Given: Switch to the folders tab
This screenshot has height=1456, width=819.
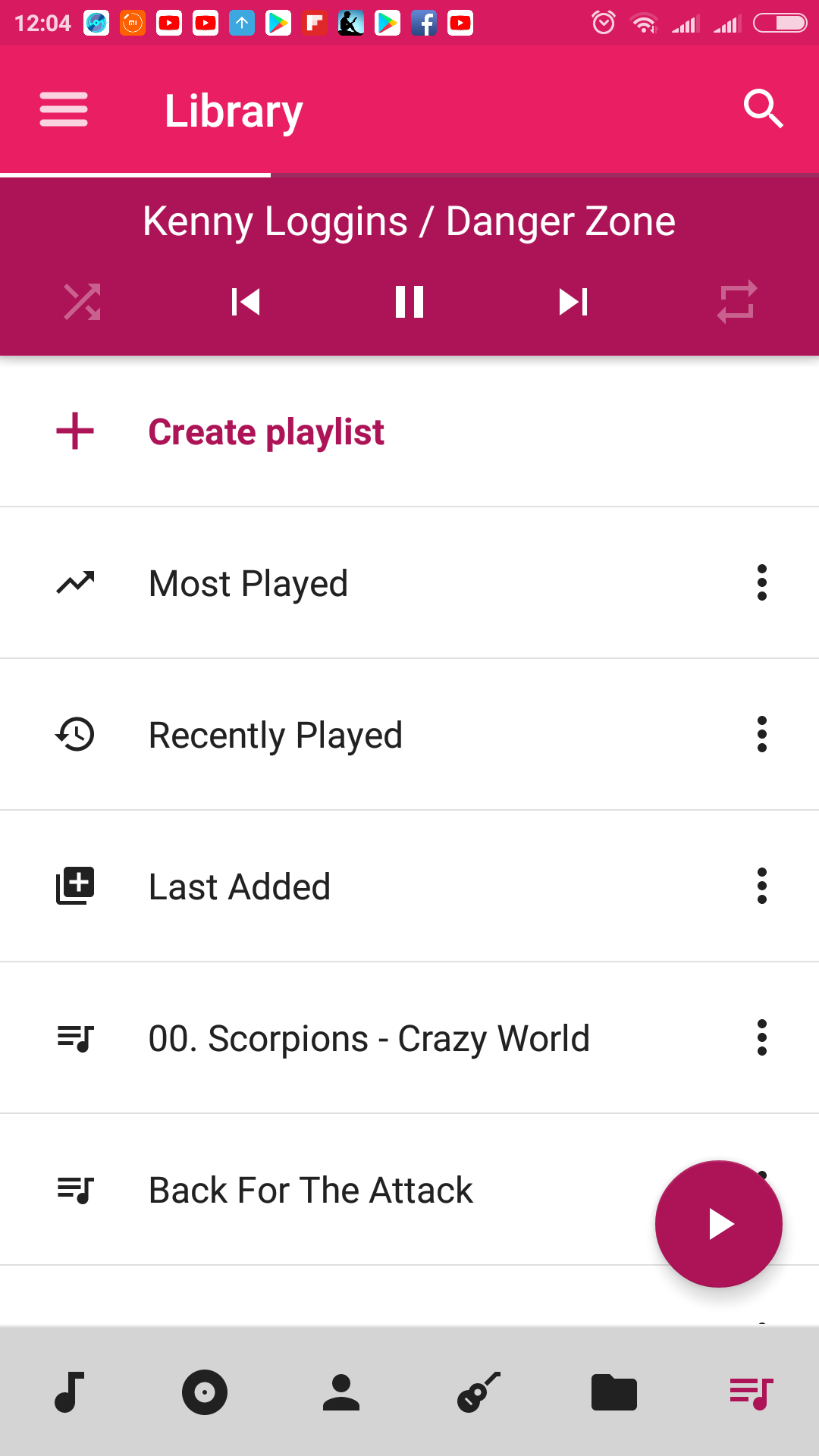Looking at the screenshot, I should (614, 1392).
